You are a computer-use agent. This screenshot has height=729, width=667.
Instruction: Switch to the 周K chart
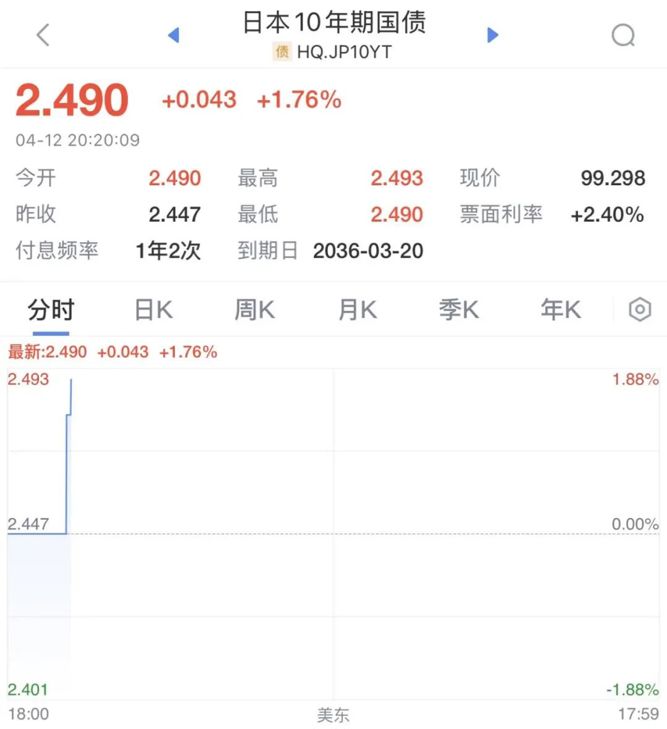[x=255, y=310]
